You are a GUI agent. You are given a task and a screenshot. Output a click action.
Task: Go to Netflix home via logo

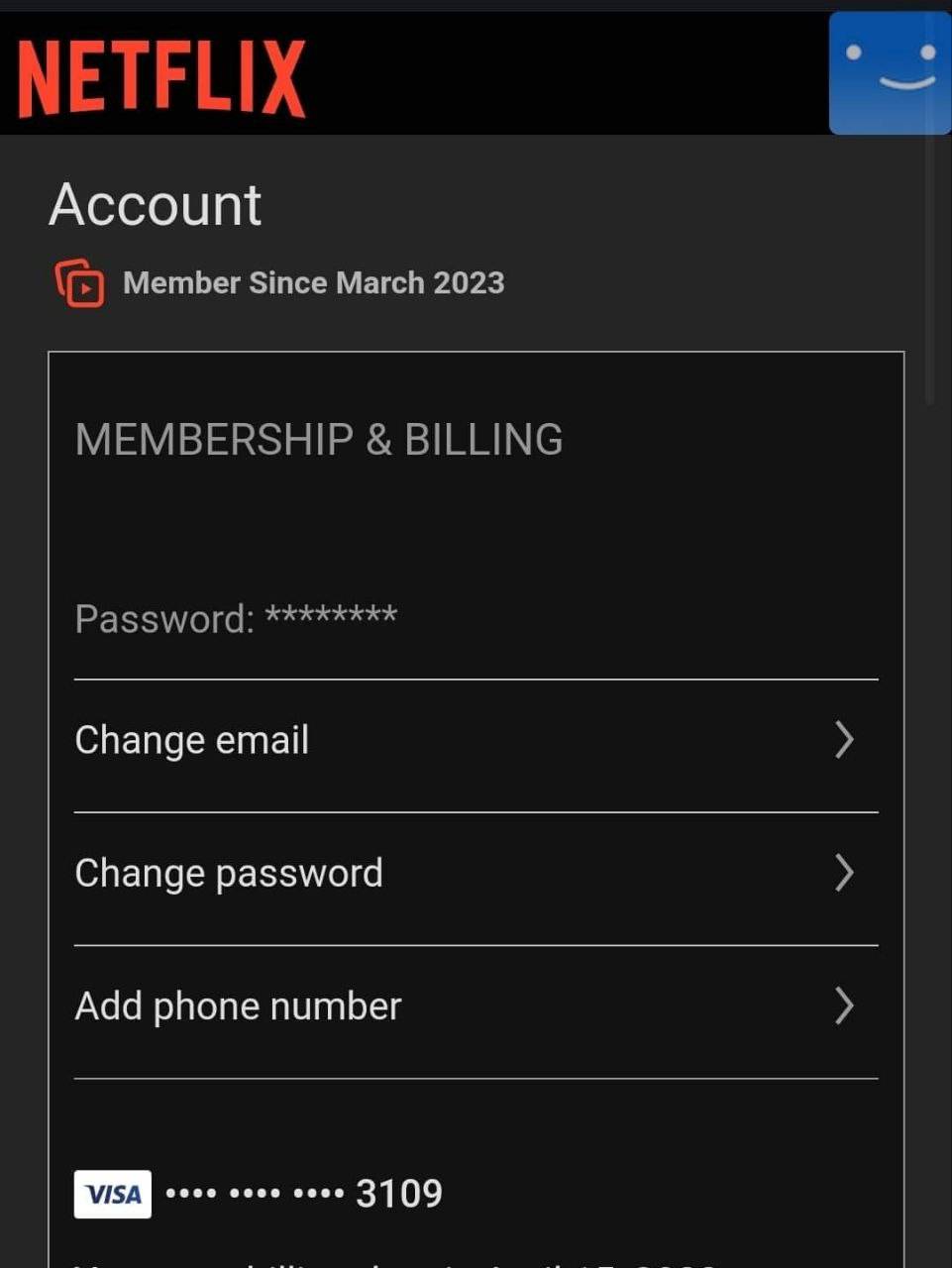click(162, 78)
